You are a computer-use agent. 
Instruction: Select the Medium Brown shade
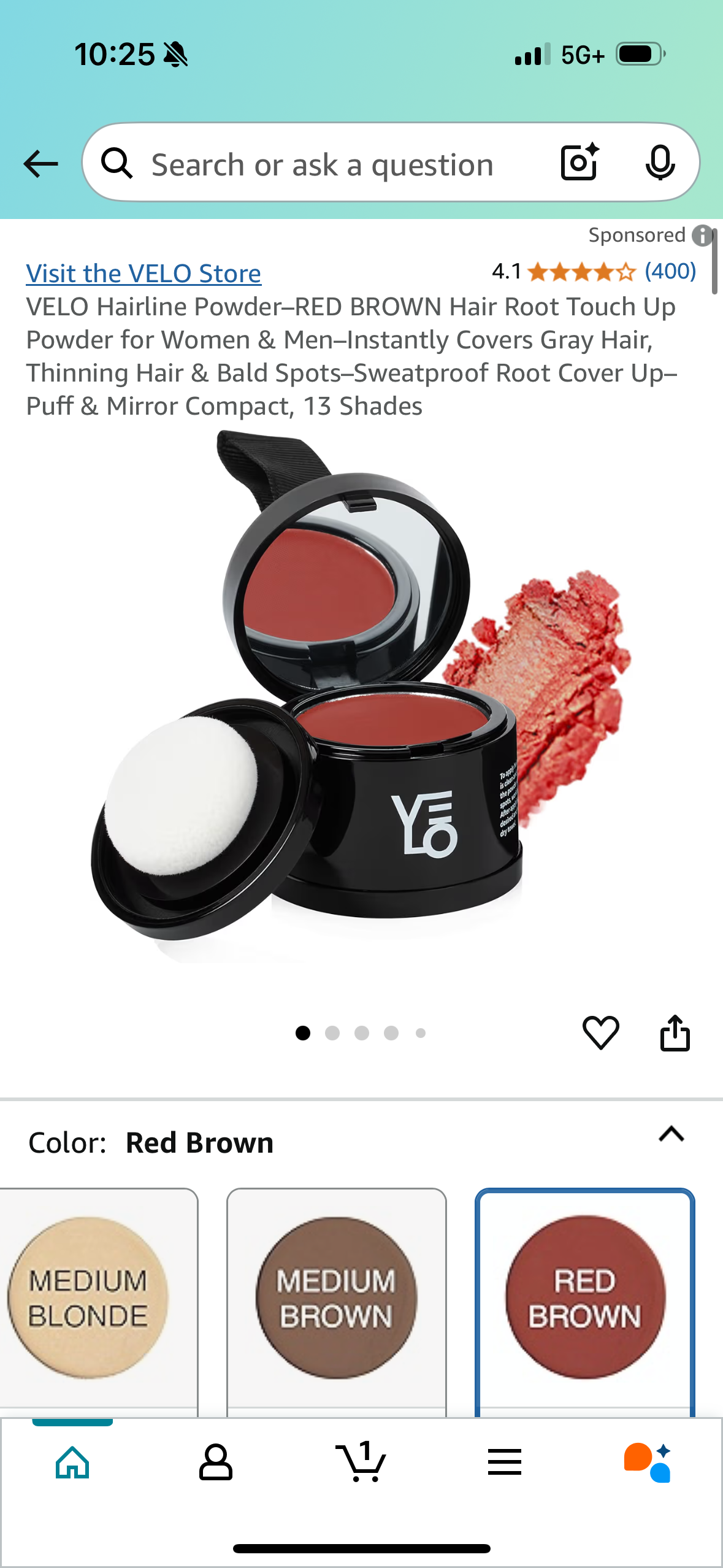pyautogui.click(x=336, y=1298)
